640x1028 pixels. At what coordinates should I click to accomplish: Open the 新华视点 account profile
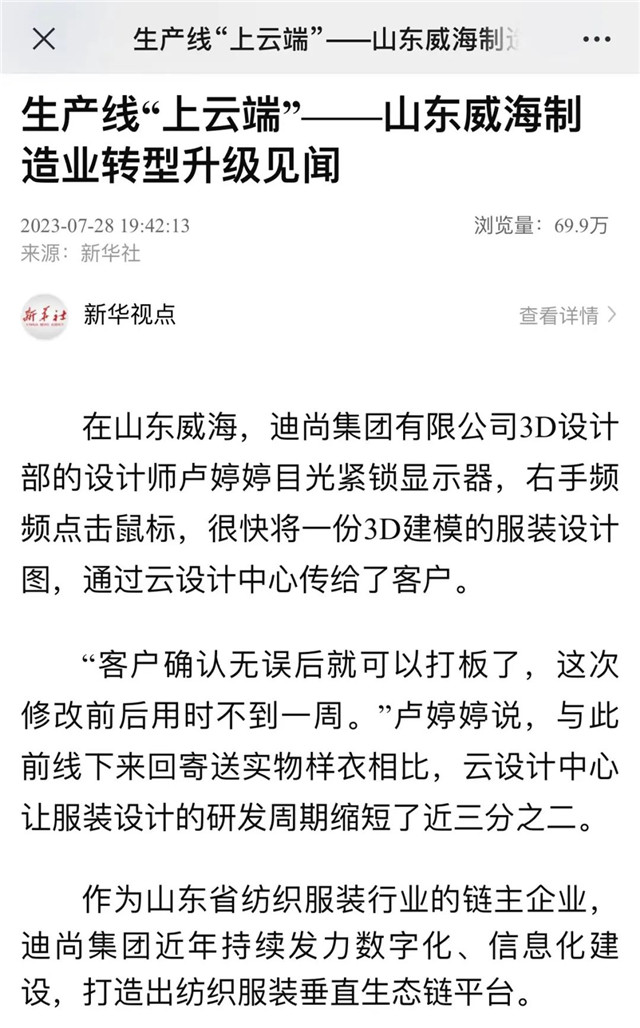tap(129, 315)
